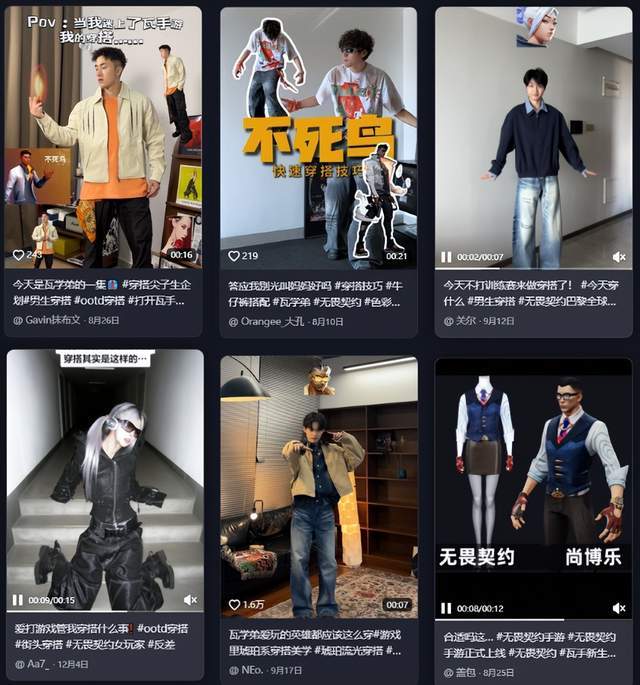Visit the profile of @Gavin抹布文
This screenshot has height=685, width=640.
(52, 320)
